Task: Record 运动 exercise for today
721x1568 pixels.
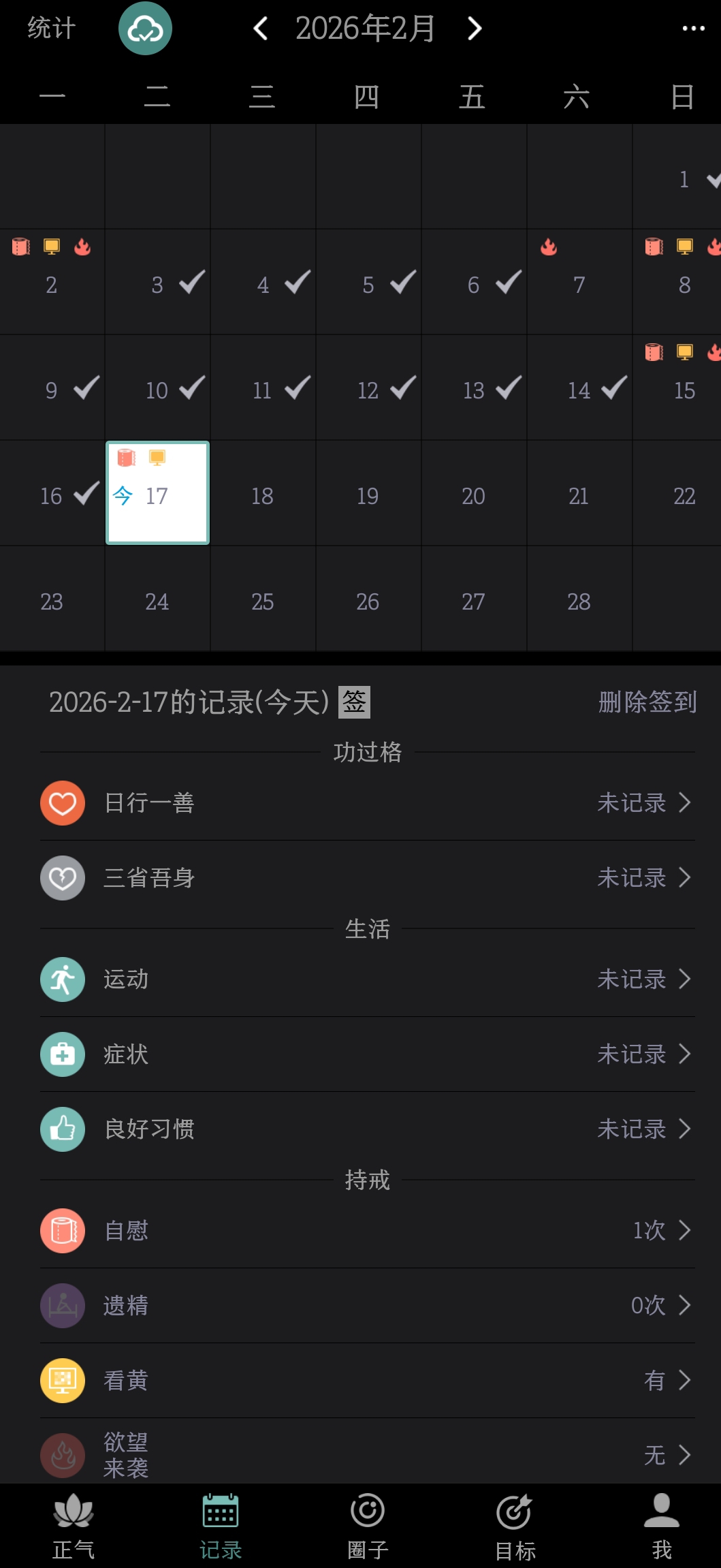Action: [368, 979]
